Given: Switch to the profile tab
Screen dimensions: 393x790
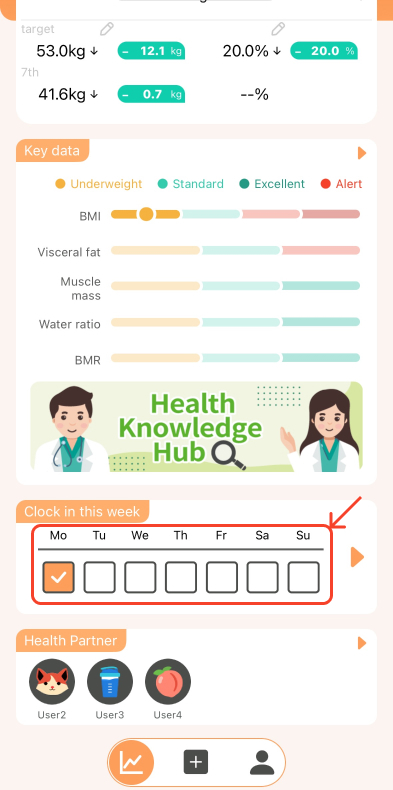Looking at the screenshot, I should coord(262,763).
